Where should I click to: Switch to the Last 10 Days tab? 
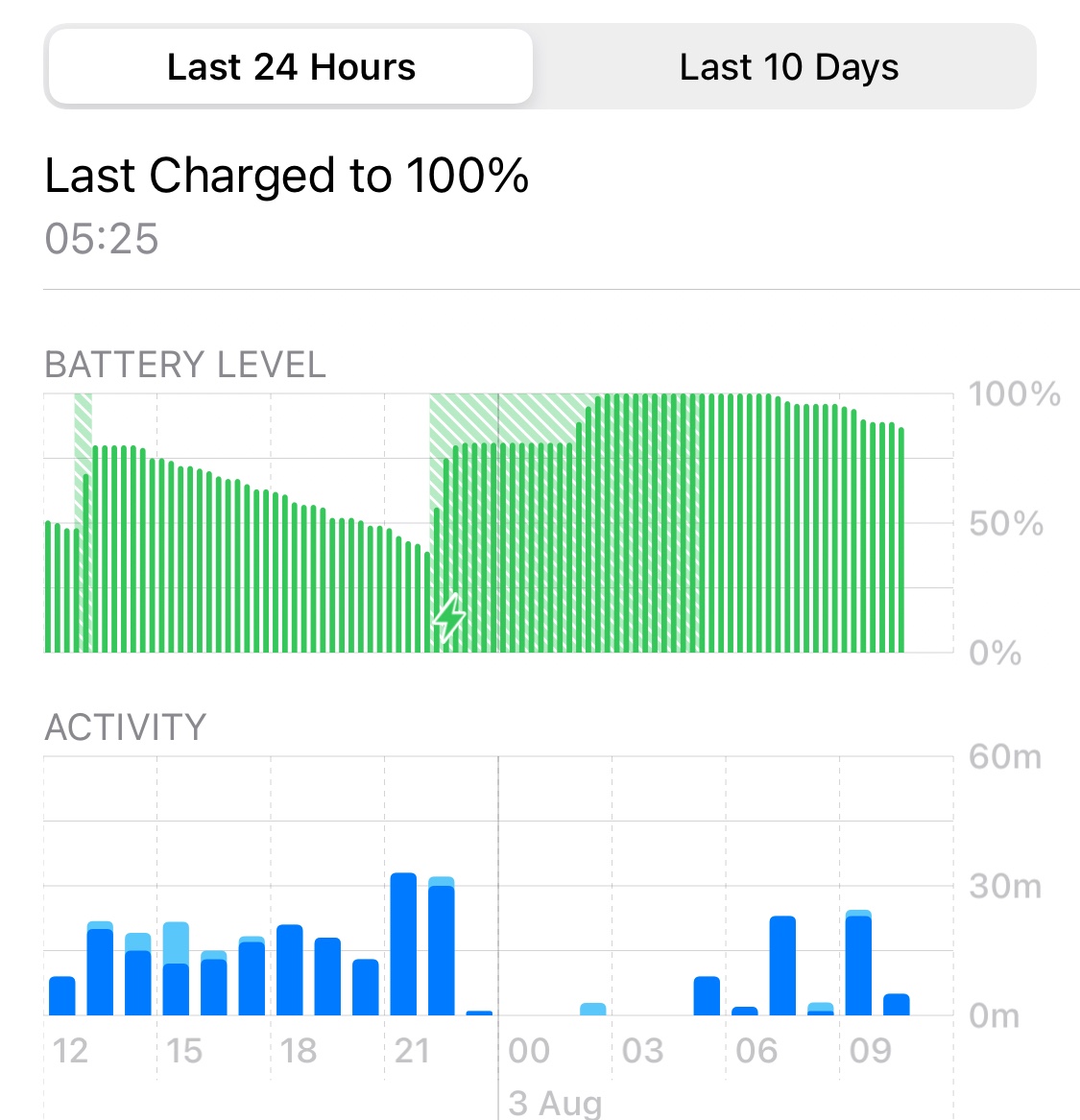(x=788, y=67)
